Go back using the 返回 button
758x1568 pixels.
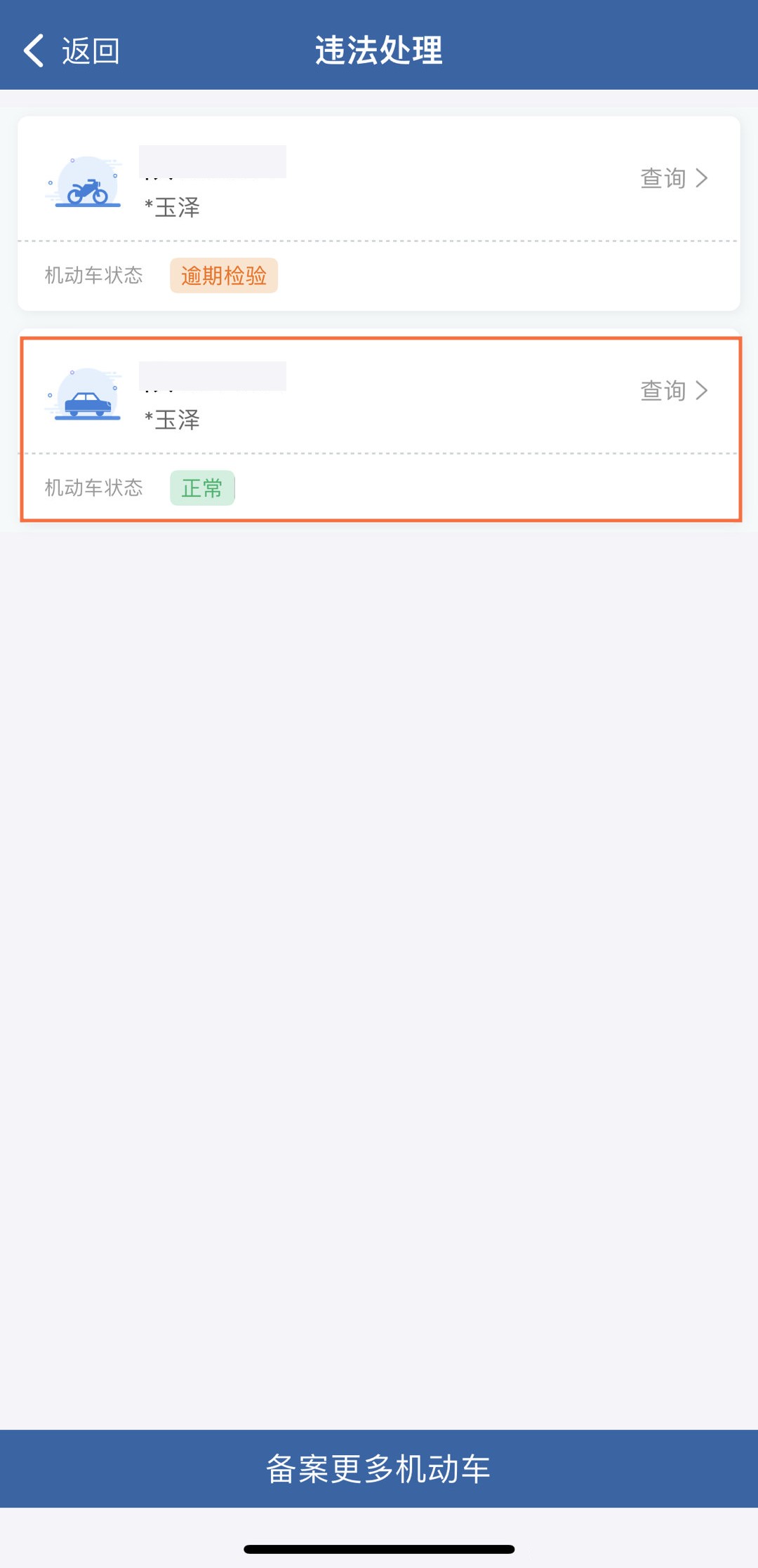coord(72,51)
